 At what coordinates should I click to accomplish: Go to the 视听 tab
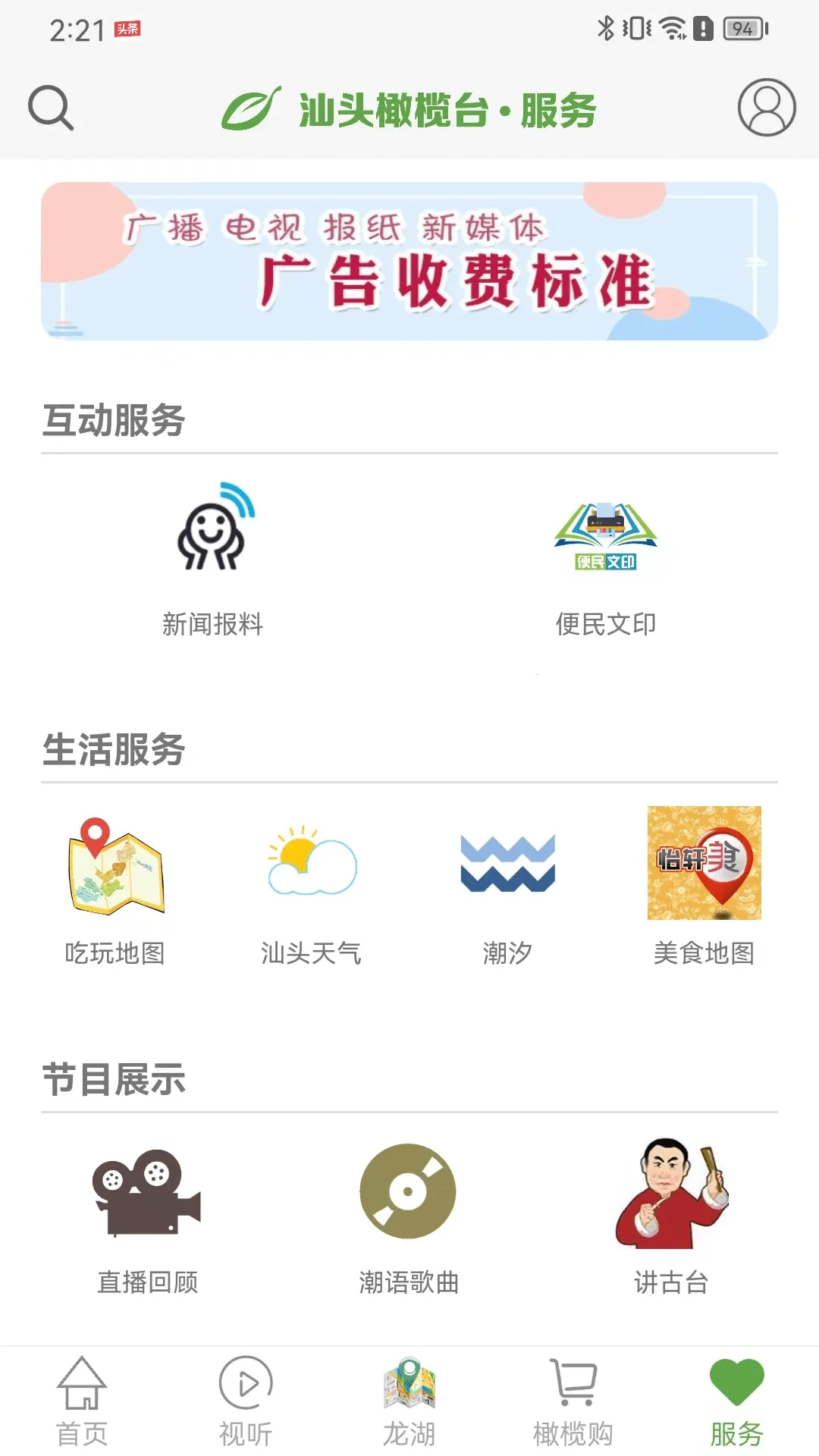pos(246,1401)
